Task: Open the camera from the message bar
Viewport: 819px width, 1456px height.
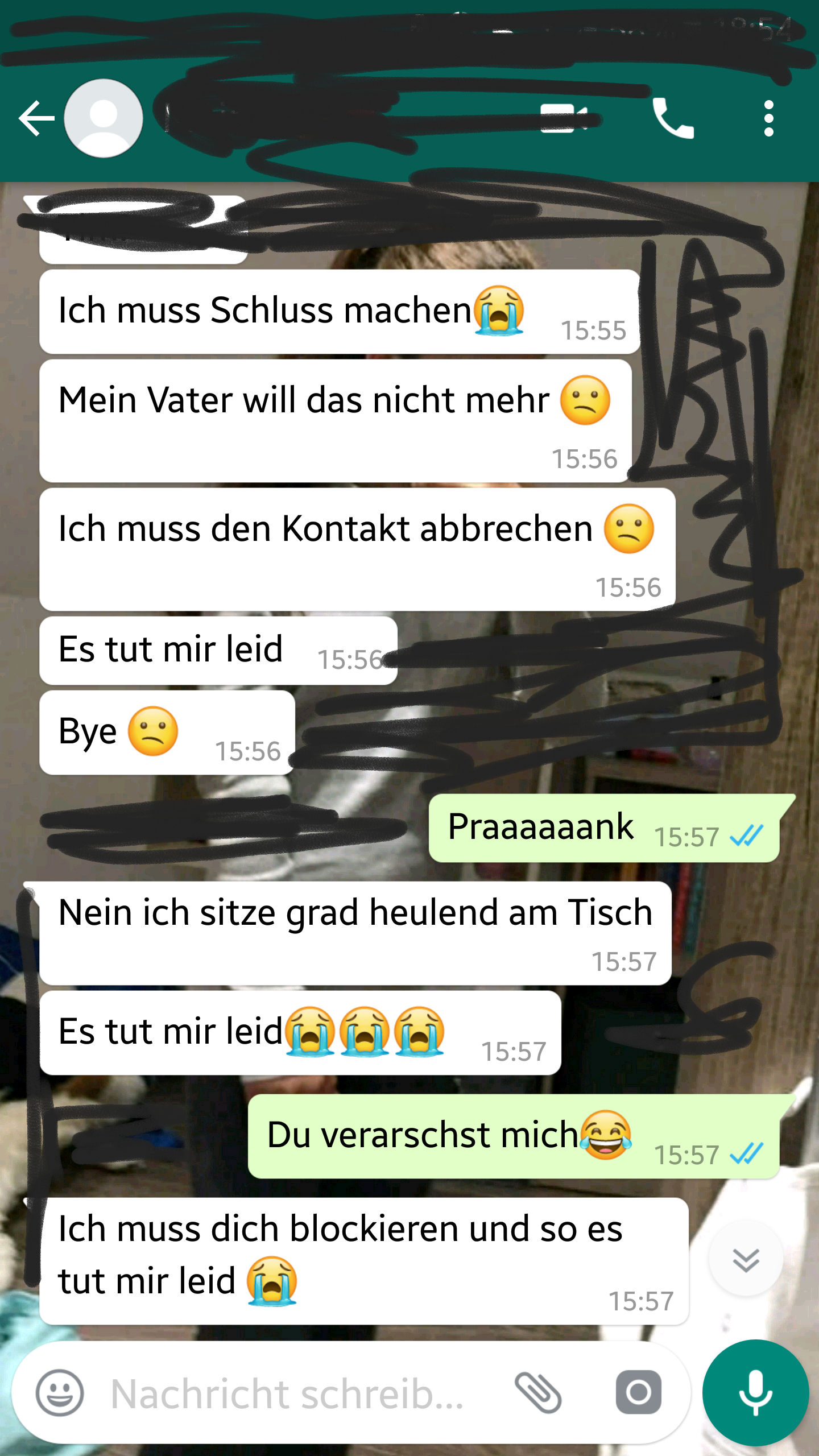Action: [638, 1392]
